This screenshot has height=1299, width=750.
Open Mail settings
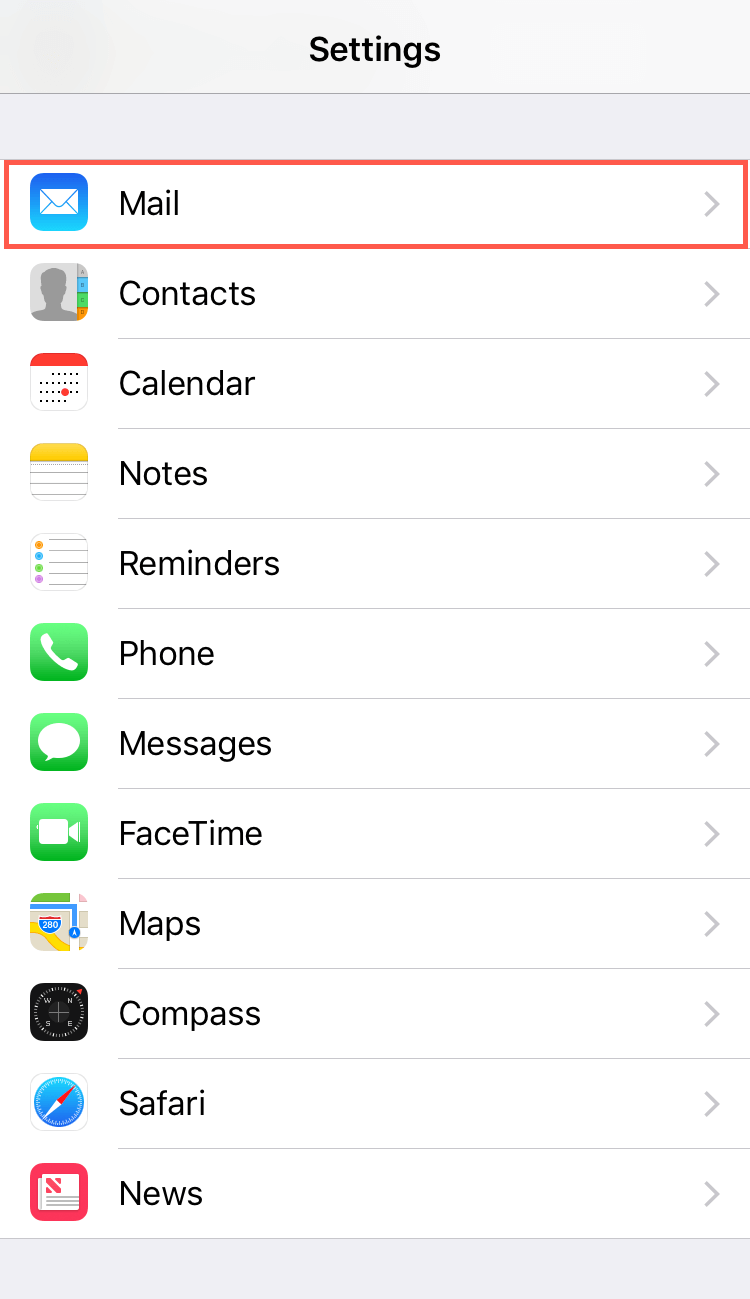375,204
